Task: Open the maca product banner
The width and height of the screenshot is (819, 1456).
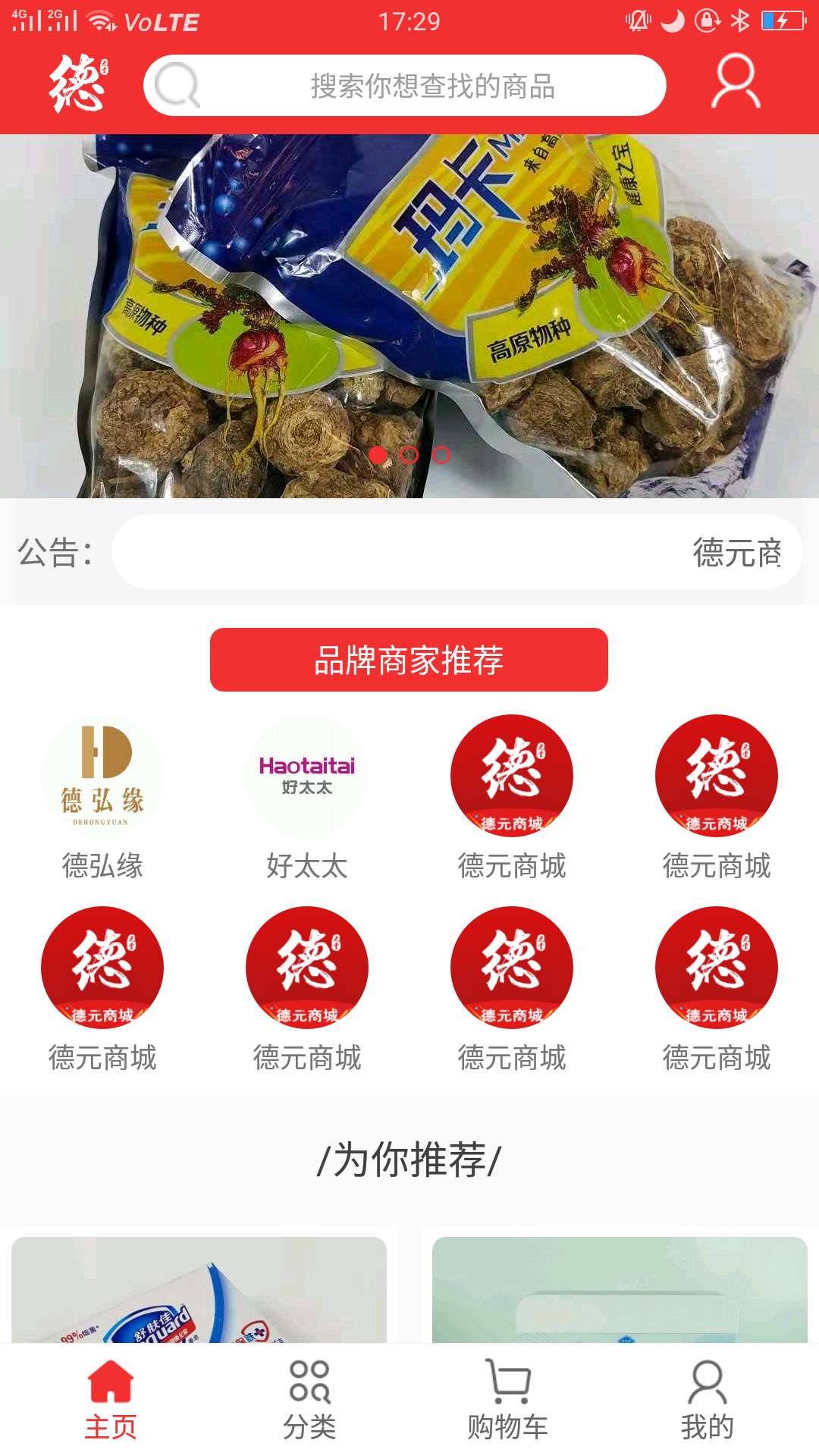Action: tap(409, 315)
